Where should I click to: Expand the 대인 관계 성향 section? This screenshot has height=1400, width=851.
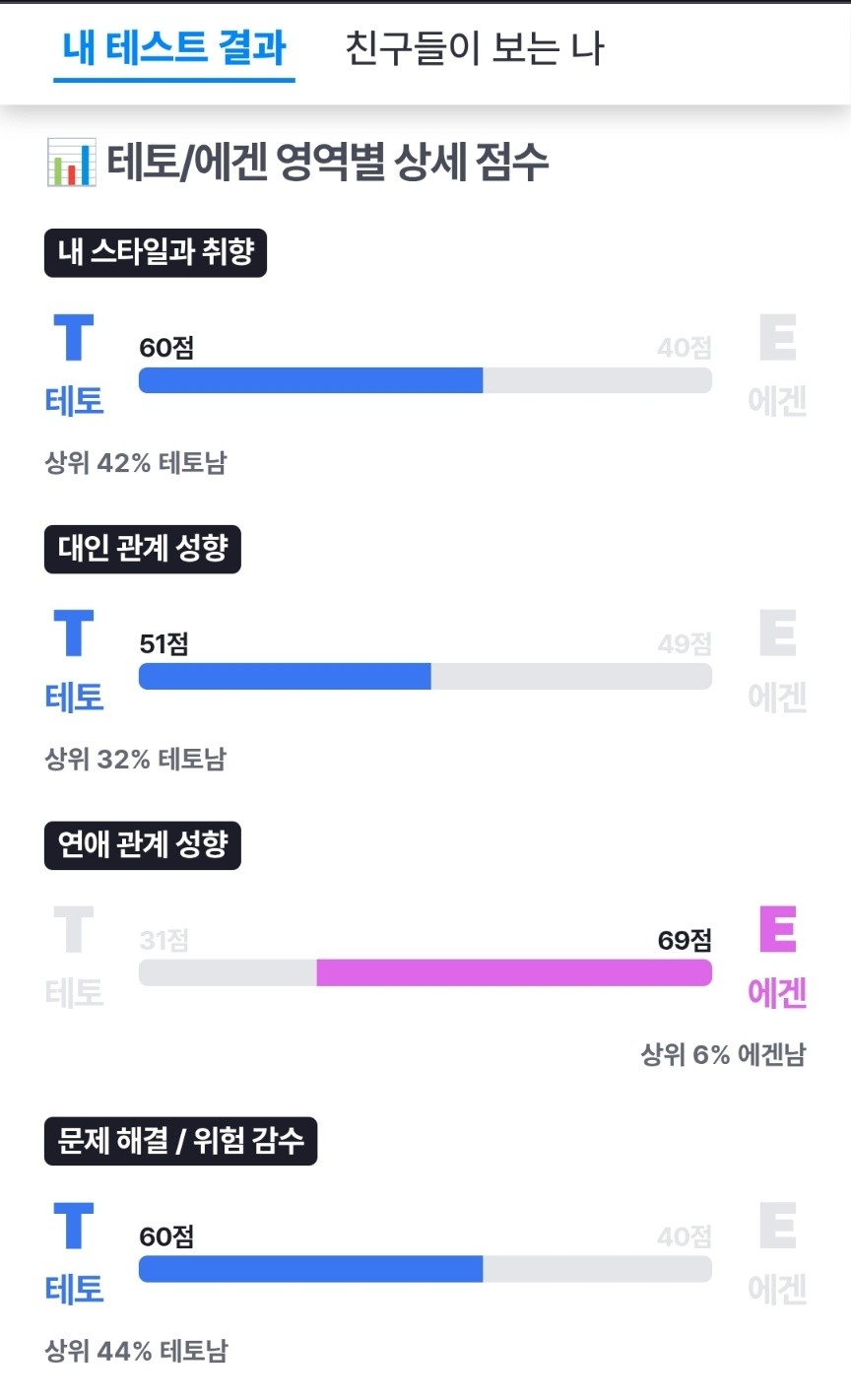(x=142, y=550)
